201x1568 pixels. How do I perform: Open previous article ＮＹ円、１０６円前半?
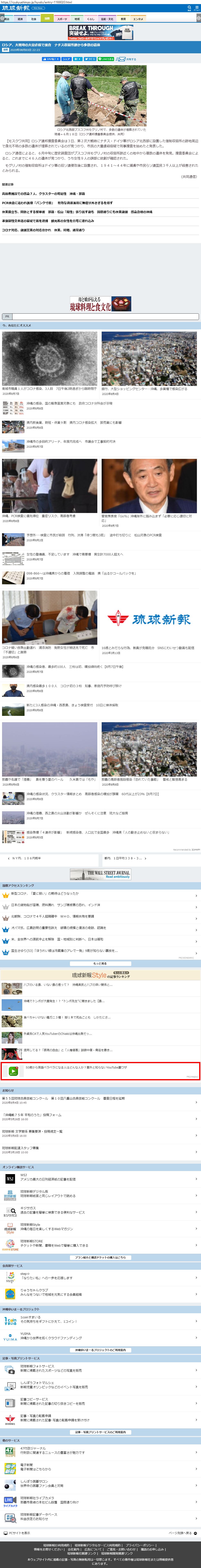click(x=49, y=858)
